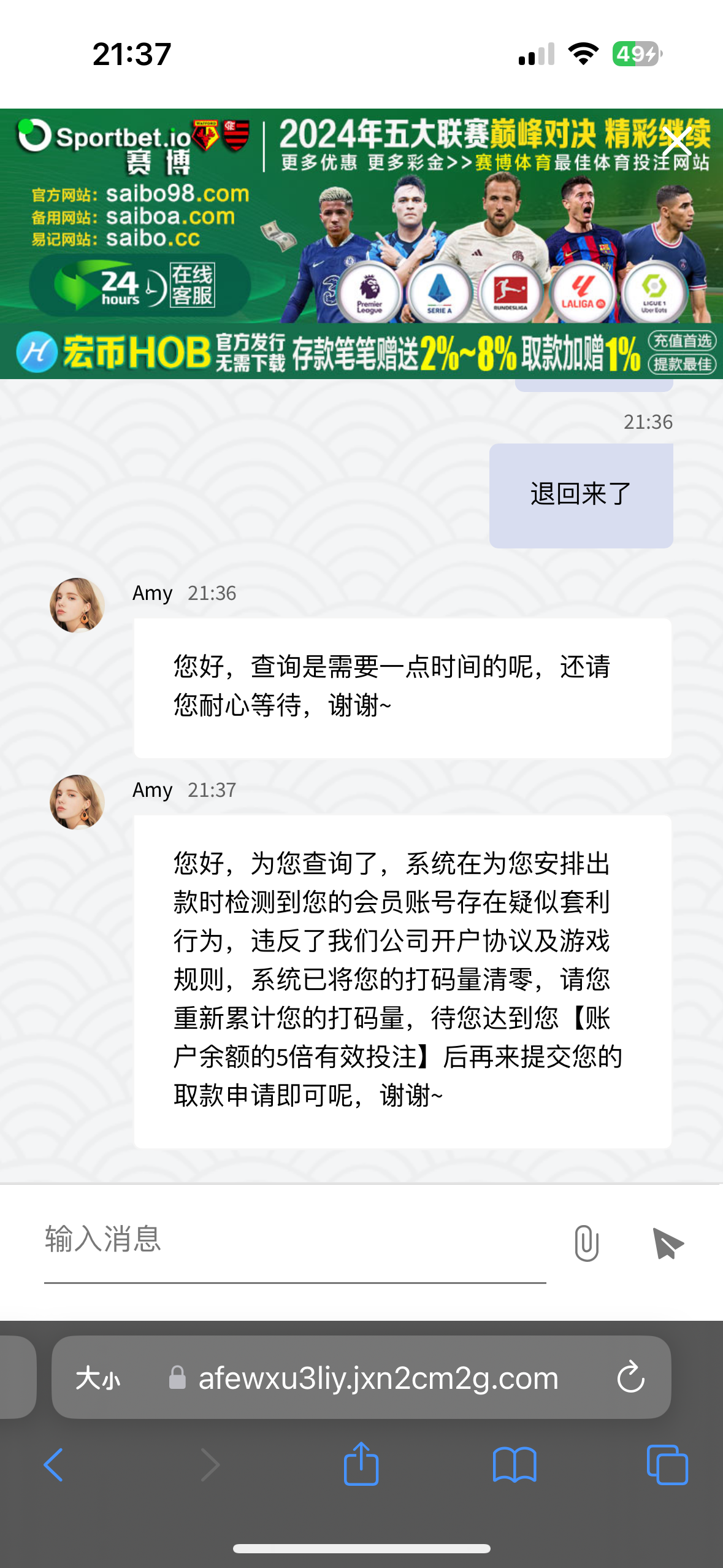Reload the current webpage
The height and width of the screenshot is (1568, 723).
(x=630, y=1378)
